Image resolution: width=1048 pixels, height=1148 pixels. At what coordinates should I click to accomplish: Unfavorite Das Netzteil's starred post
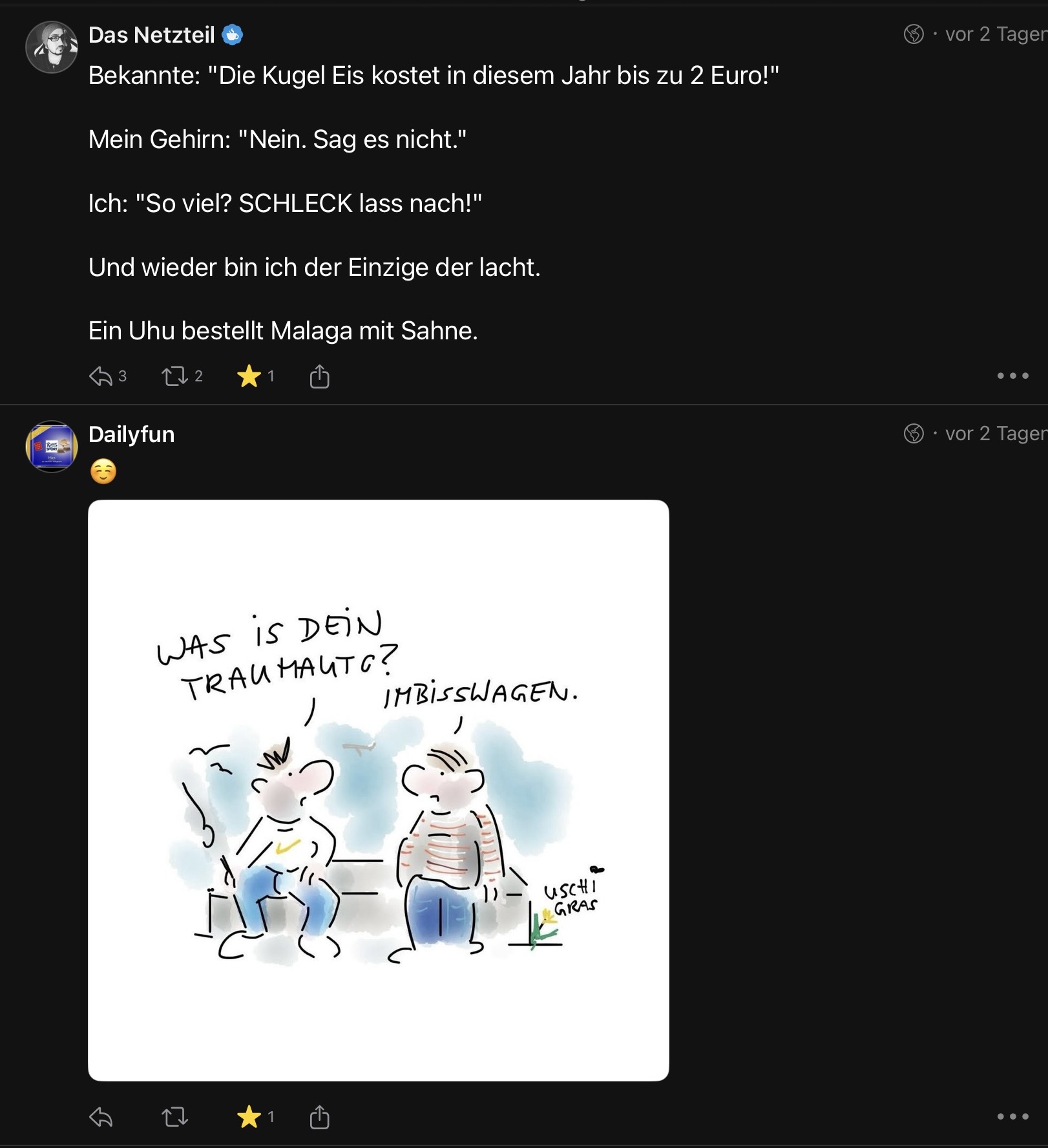click(x=249, y=376)
